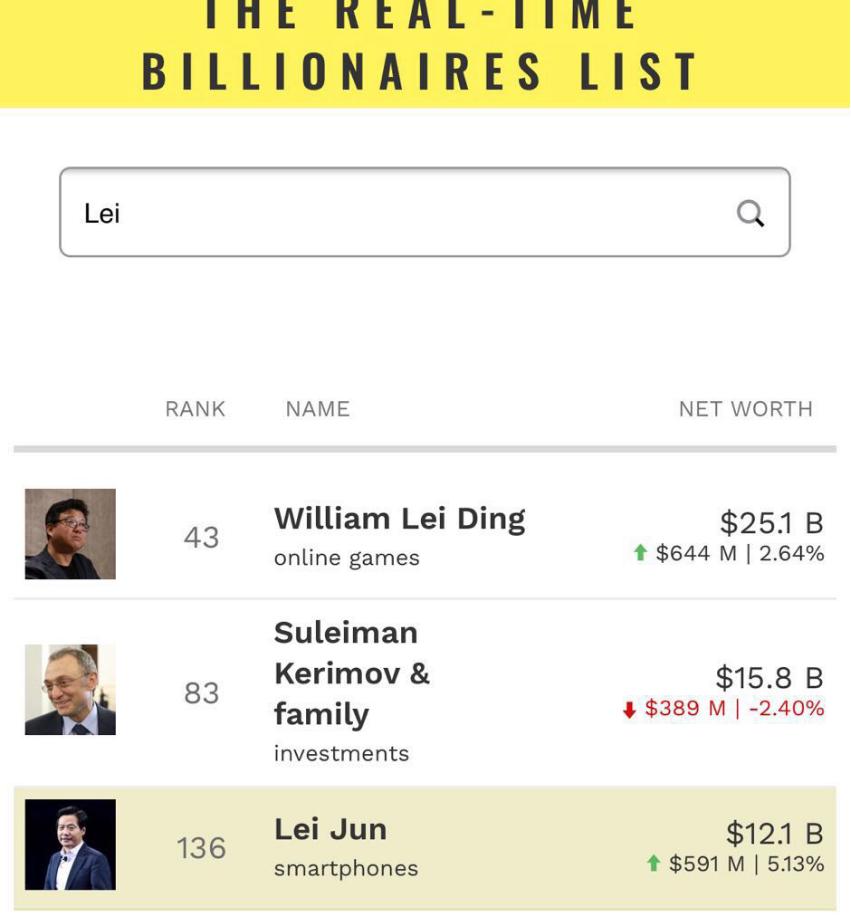Tap the magnifying glass search icon
Viewport: 851px width, 917px height.
750,213
